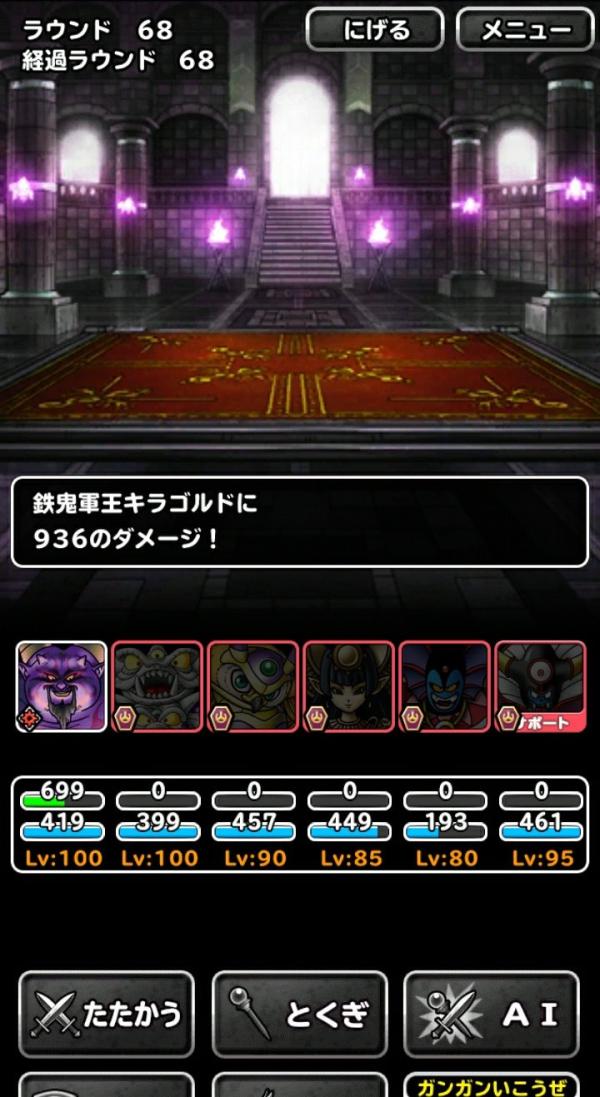The image size is (600, 1097).
Task: Open the メニュー menu
Action: (x=526, y=30)
